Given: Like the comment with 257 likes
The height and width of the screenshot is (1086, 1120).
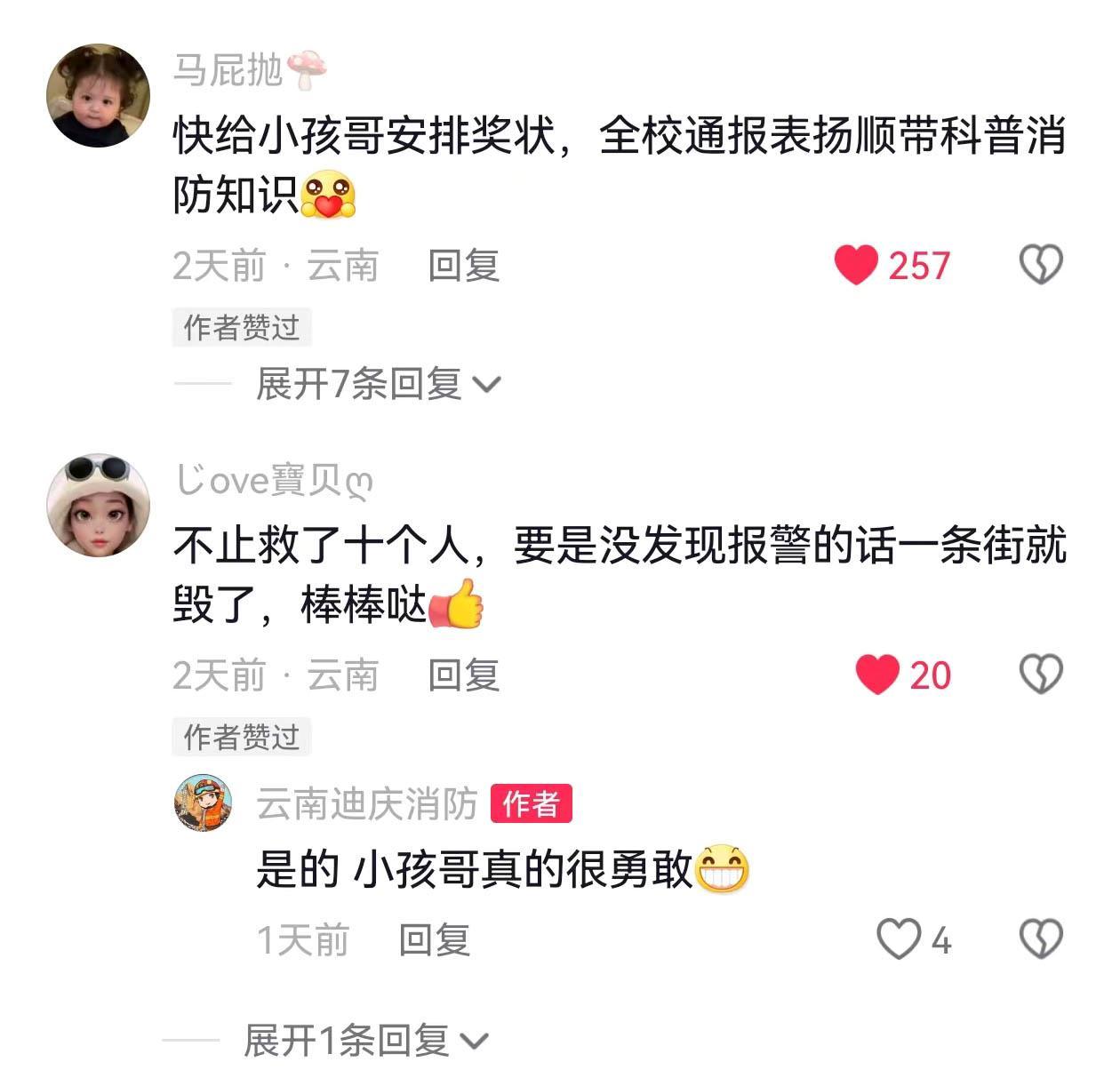Looking at the screenshot, I should point(856,266).
